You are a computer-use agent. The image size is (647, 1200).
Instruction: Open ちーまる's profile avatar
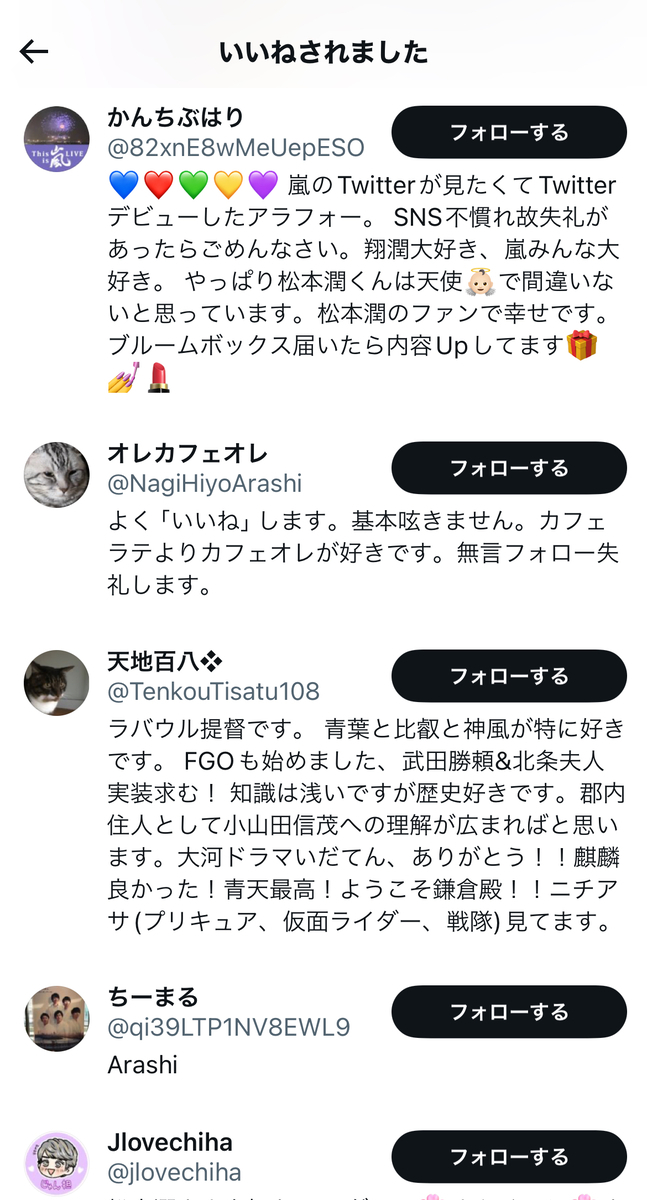pyautogui.click(x=57, y=1019)
